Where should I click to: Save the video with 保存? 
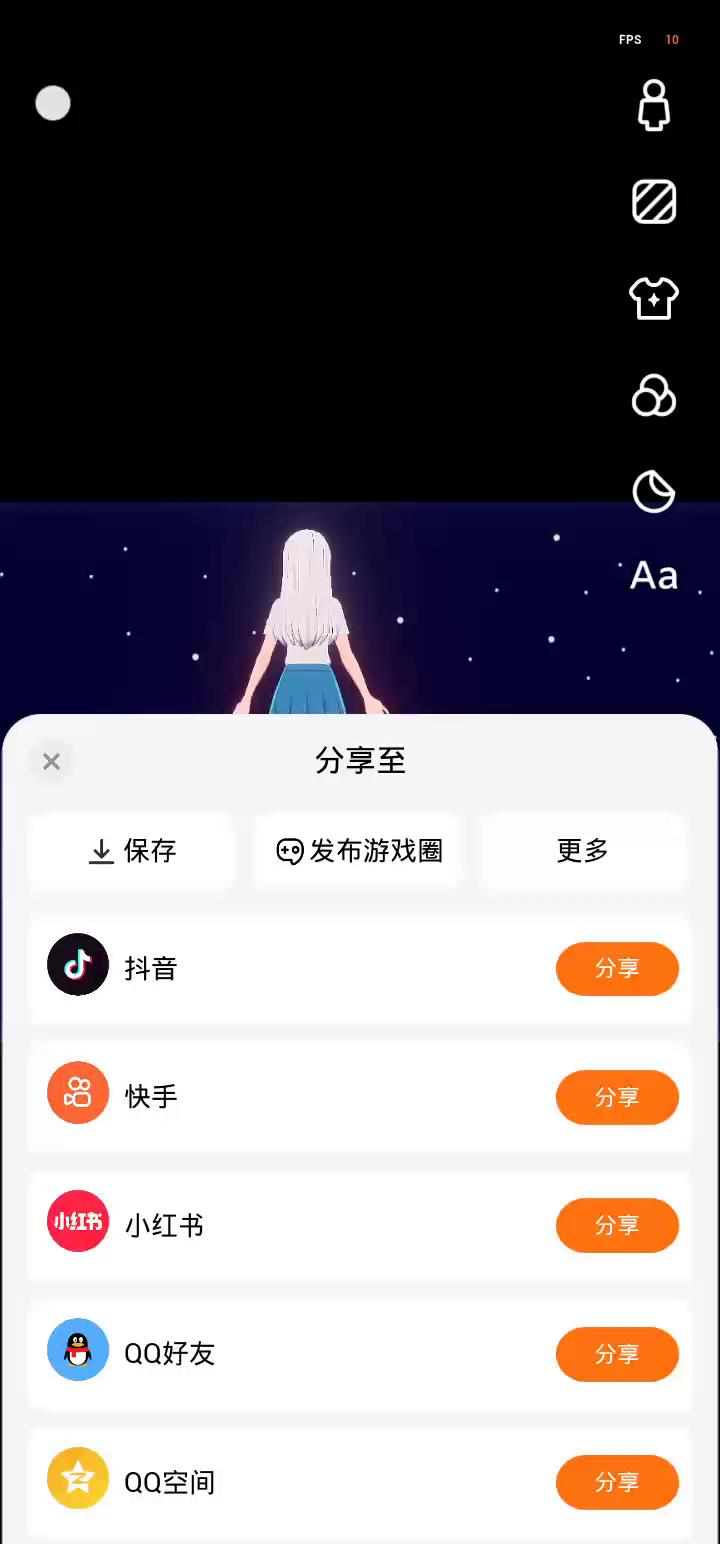[x=132, y=851]
